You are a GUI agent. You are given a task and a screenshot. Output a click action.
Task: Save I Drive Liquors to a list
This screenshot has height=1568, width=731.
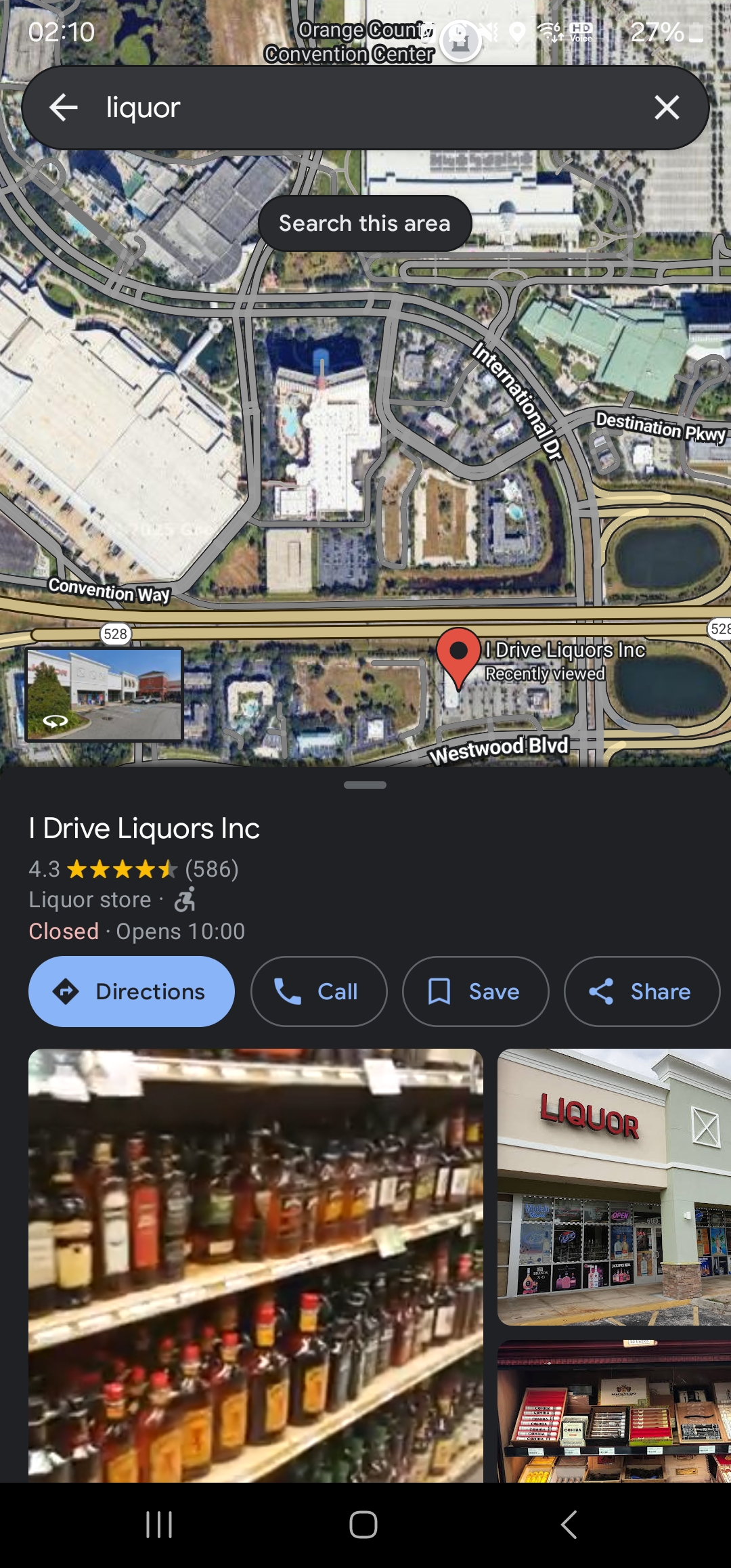(x=475, y=992)
